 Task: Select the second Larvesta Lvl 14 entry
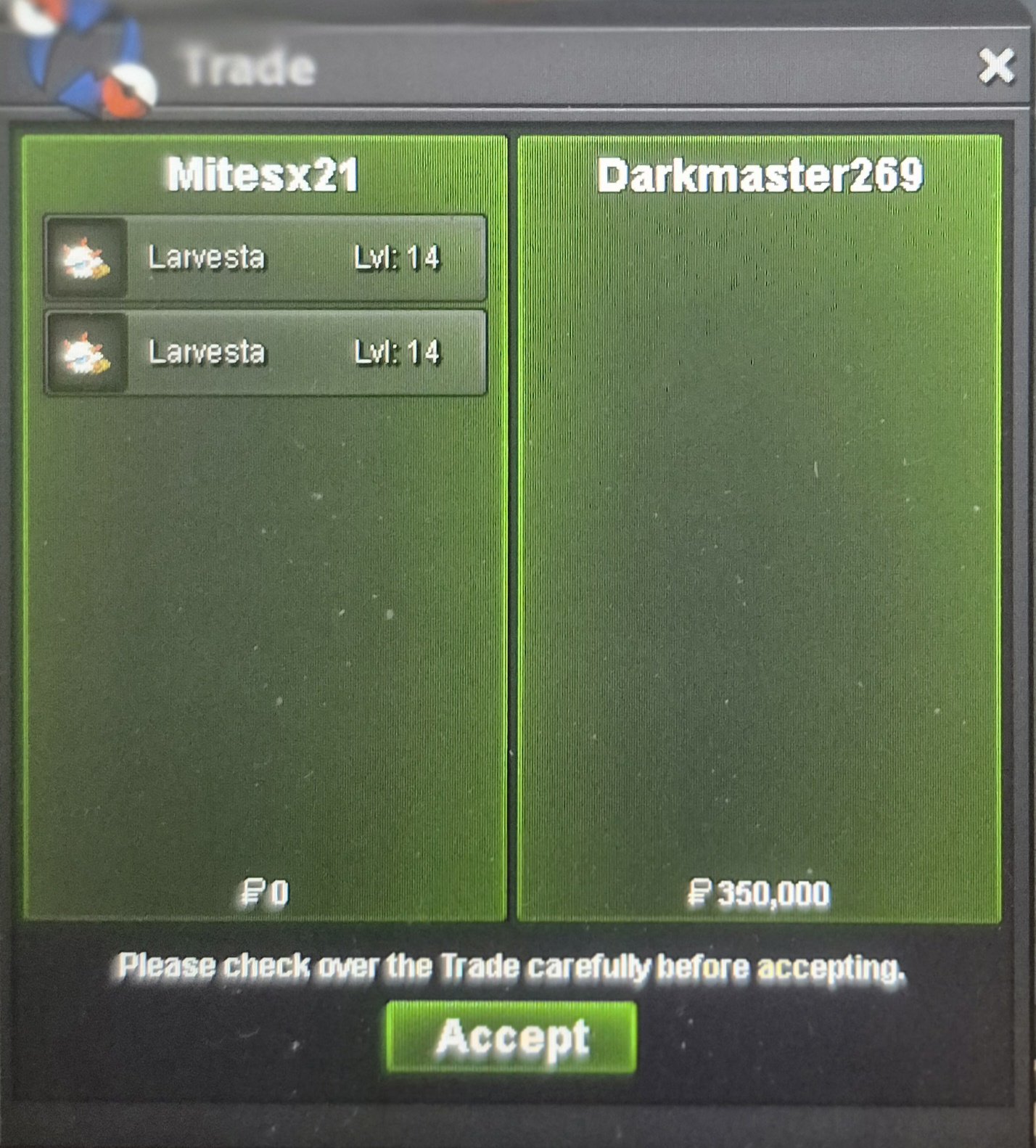pos(266,353)
